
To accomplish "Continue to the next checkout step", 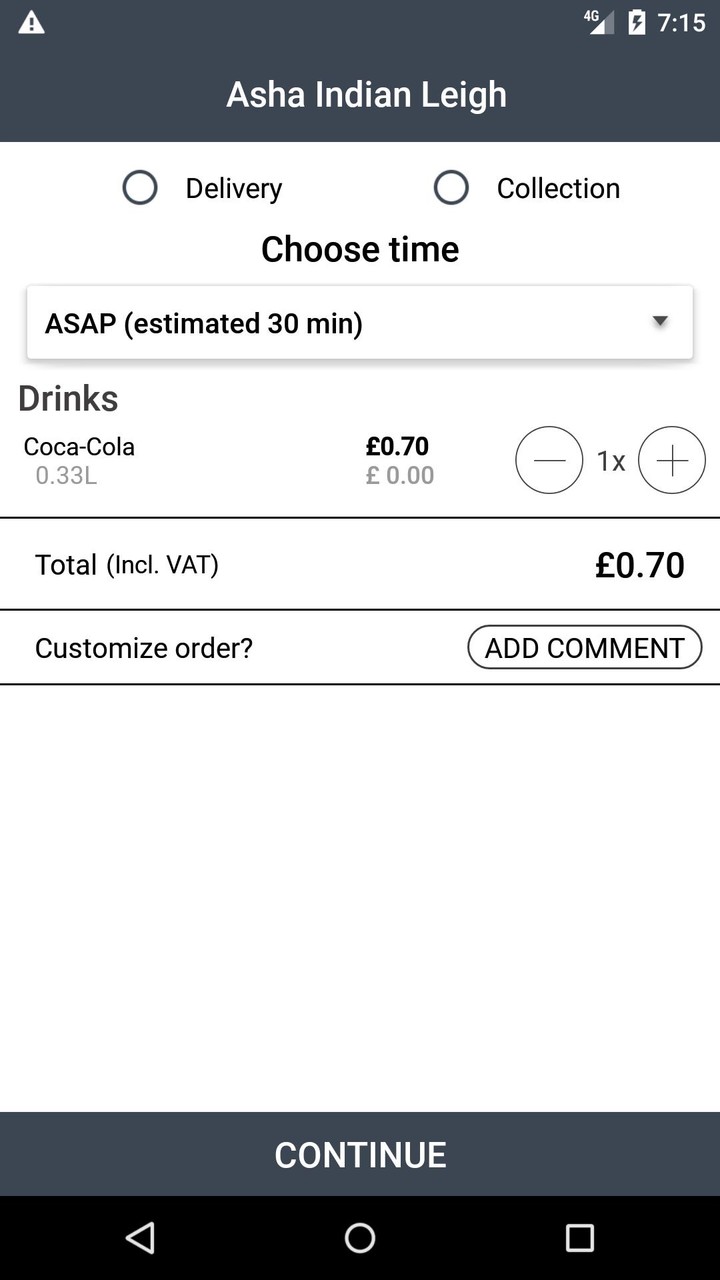I will 360,1154.
